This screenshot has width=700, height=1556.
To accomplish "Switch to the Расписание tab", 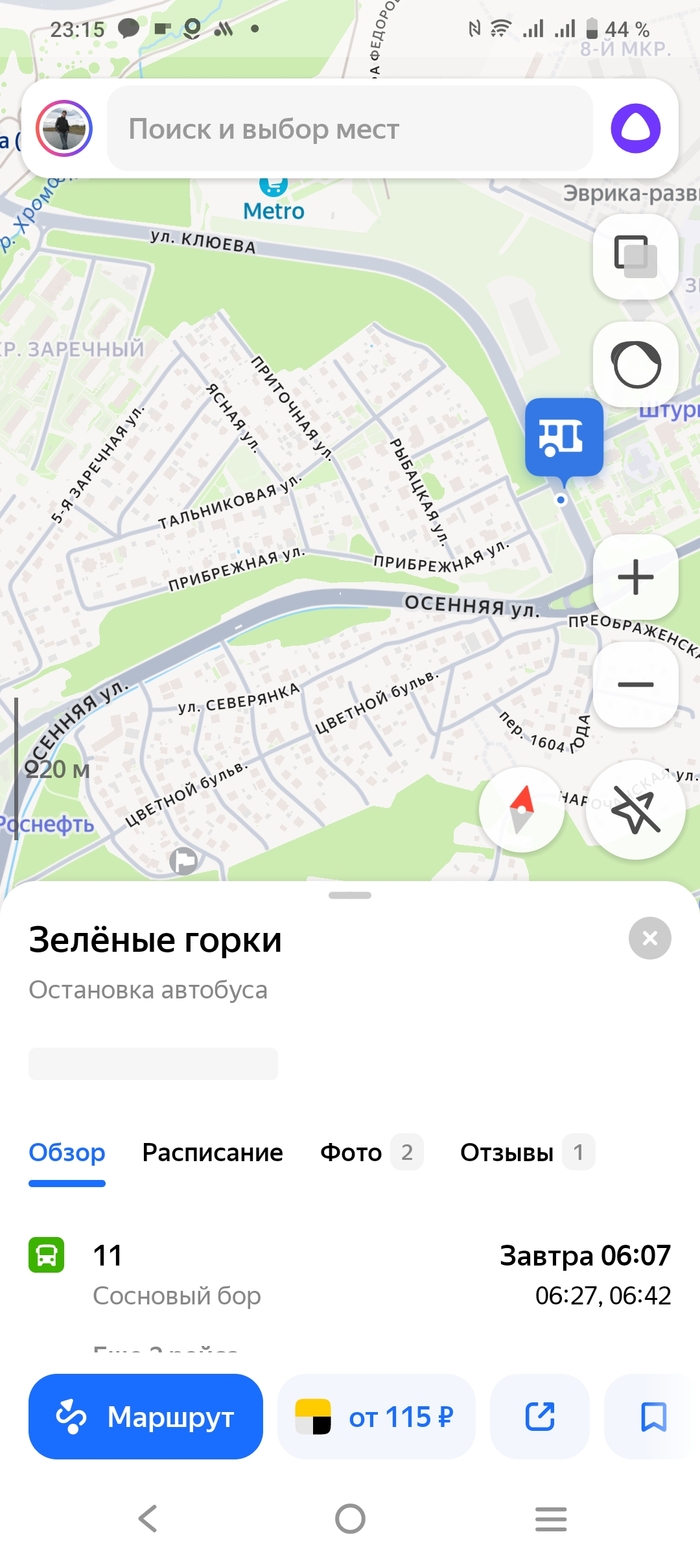I will pos(212,1153).
